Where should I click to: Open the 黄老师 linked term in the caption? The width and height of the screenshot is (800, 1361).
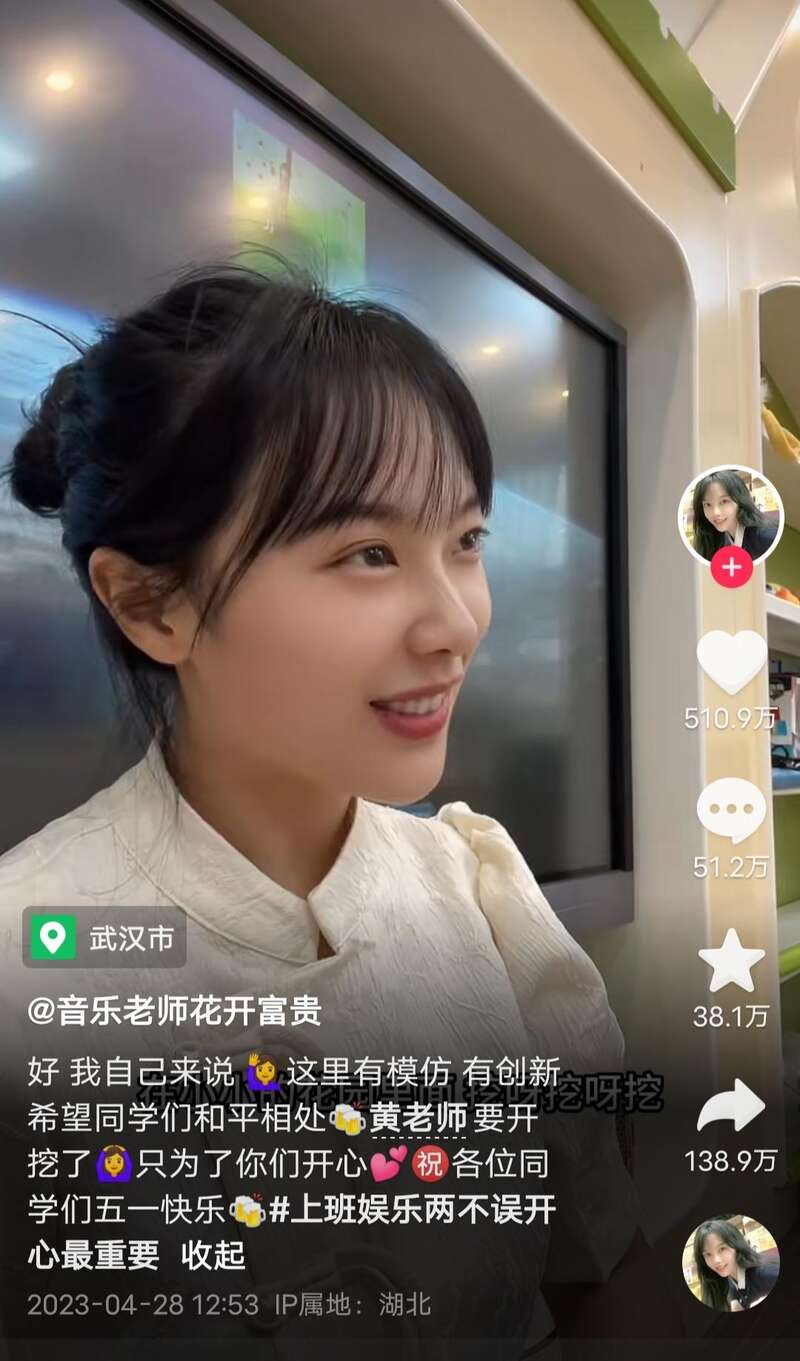point(418,1119)
